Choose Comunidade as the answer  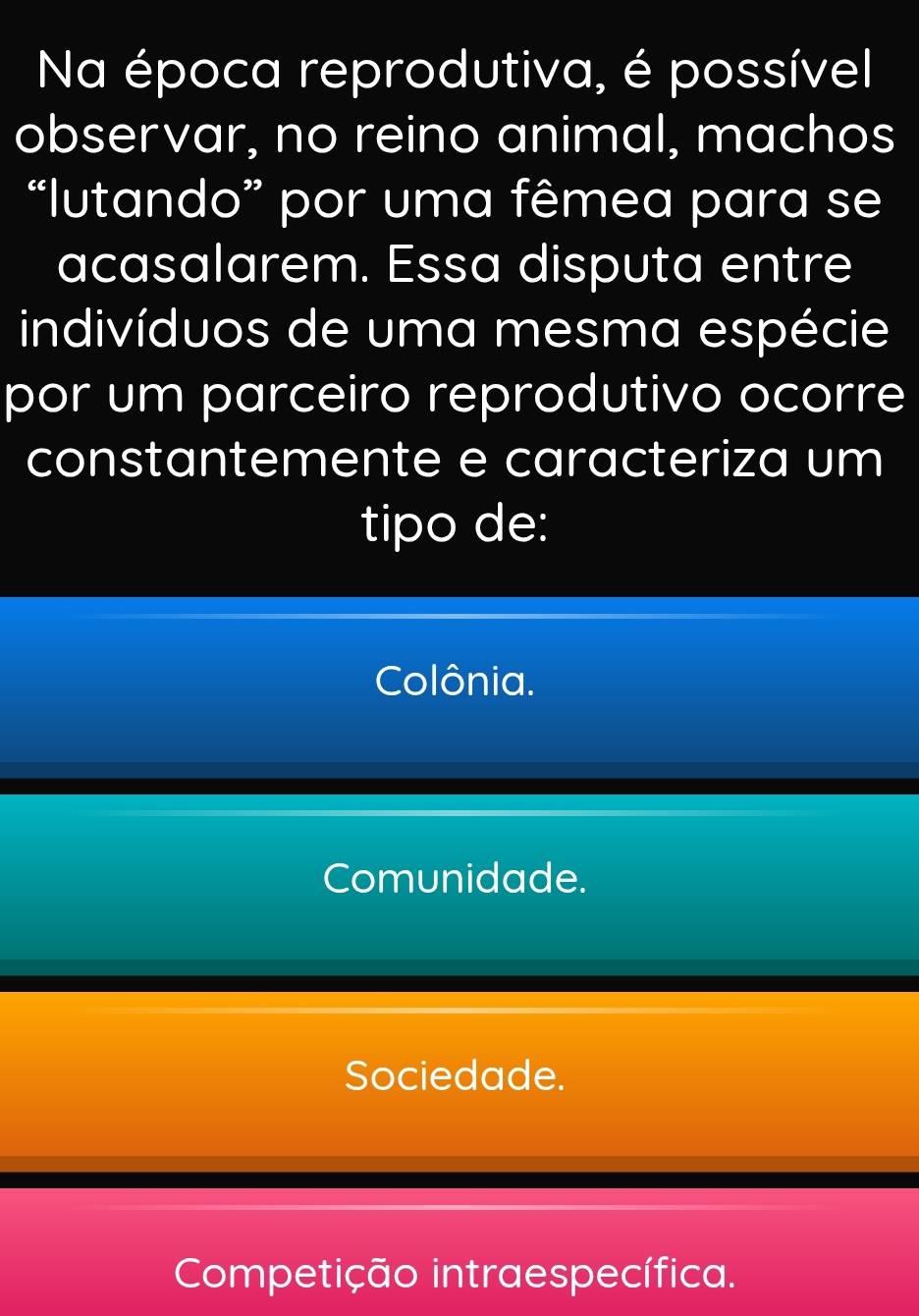point(456,878)
